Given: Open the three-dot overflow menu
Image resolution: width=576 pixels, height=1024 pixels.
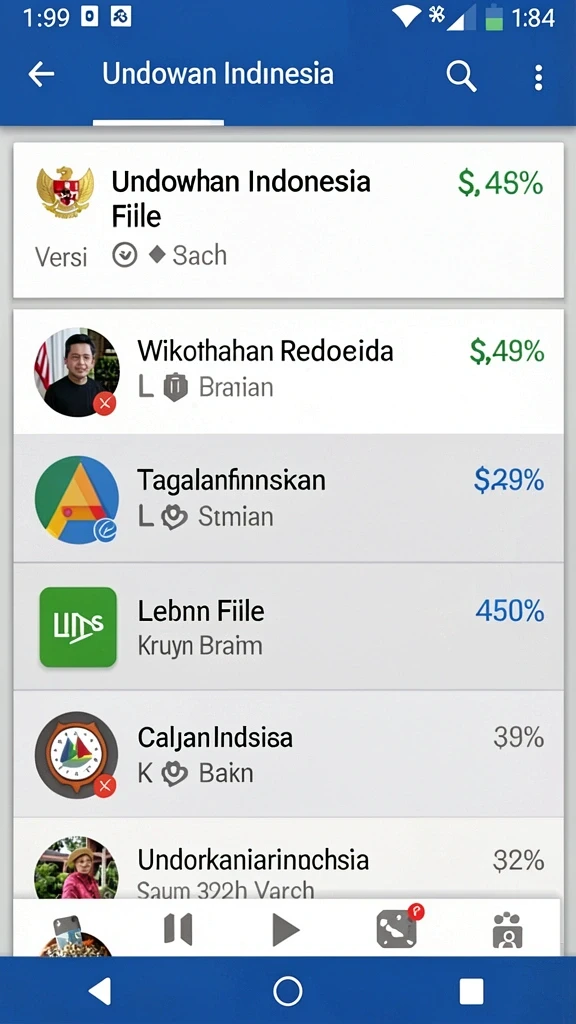Looking at the screenshot, I should [x=538, y=77].
